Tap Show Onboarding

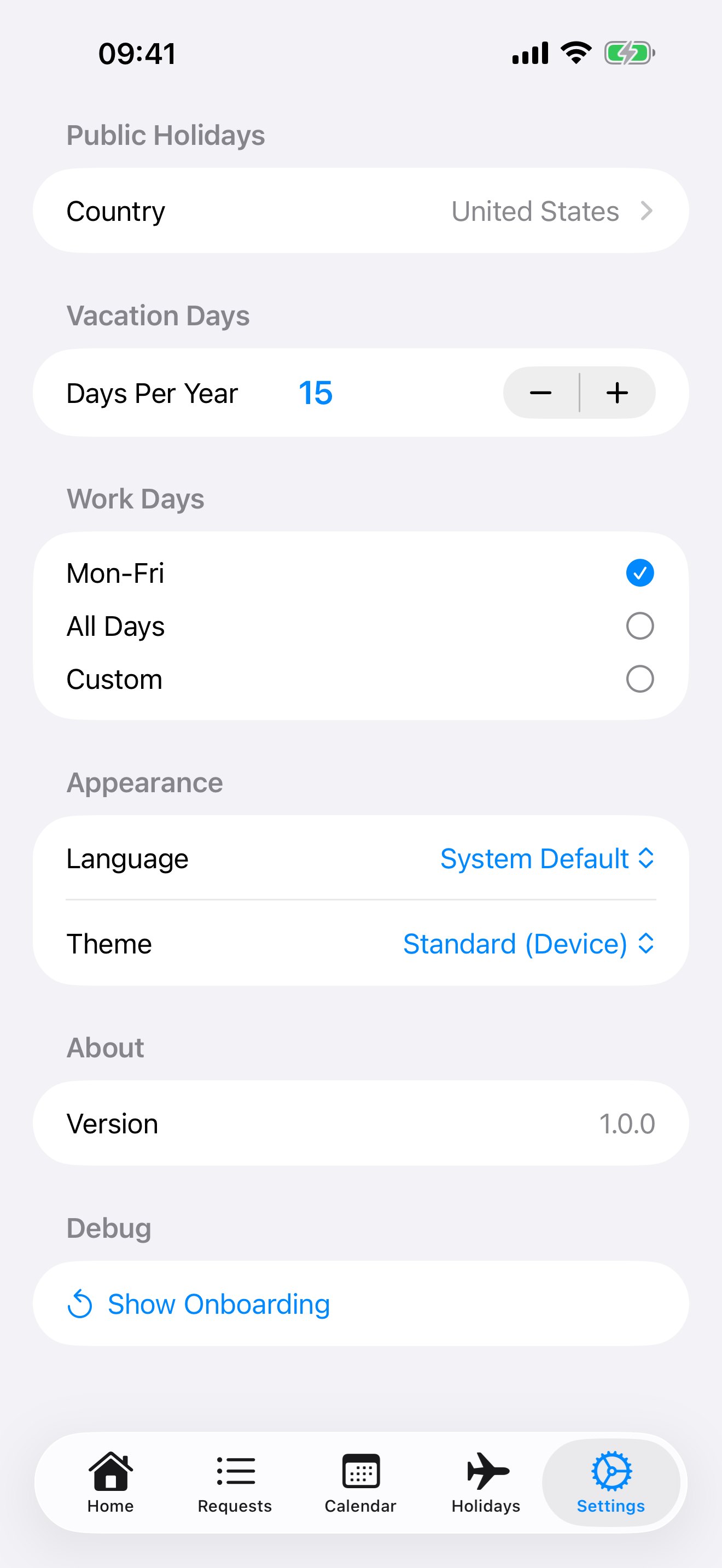click(219, 1304)
